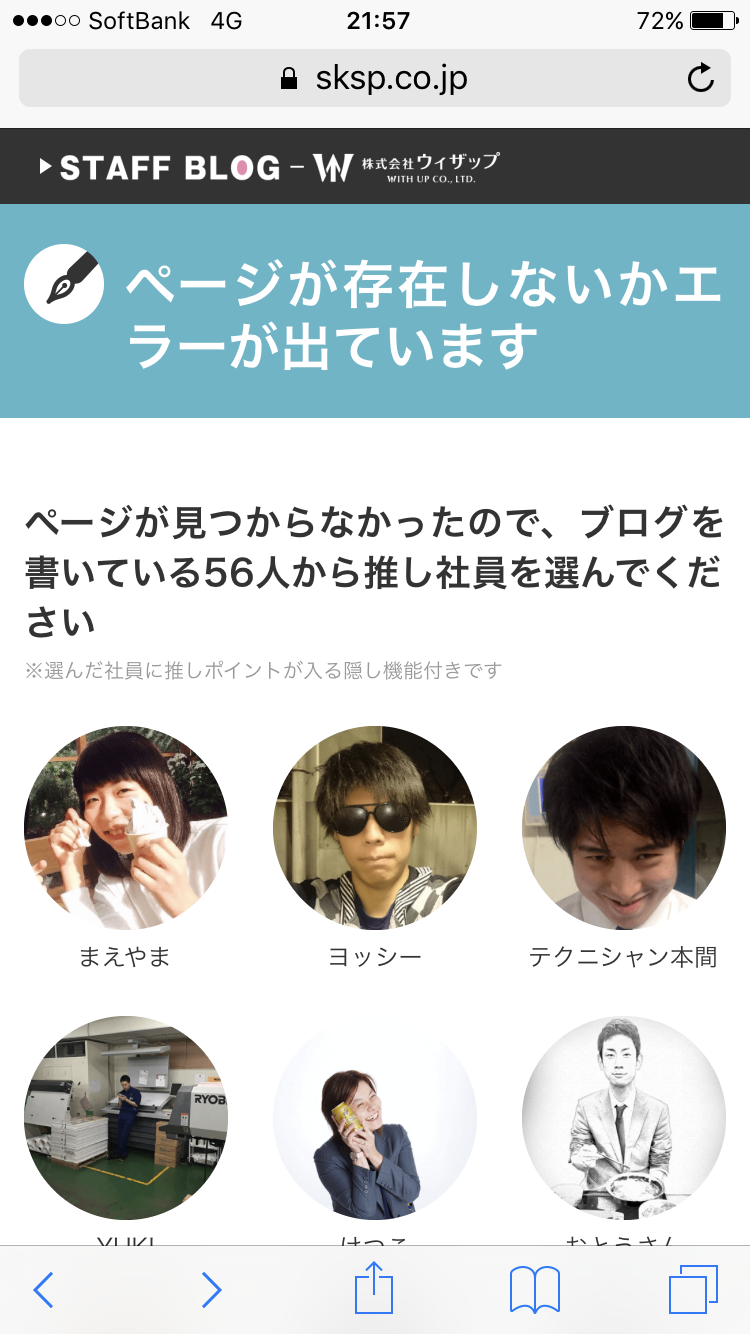Go back to previous page
This screenshot has width=750, height=1334.
43,1290
